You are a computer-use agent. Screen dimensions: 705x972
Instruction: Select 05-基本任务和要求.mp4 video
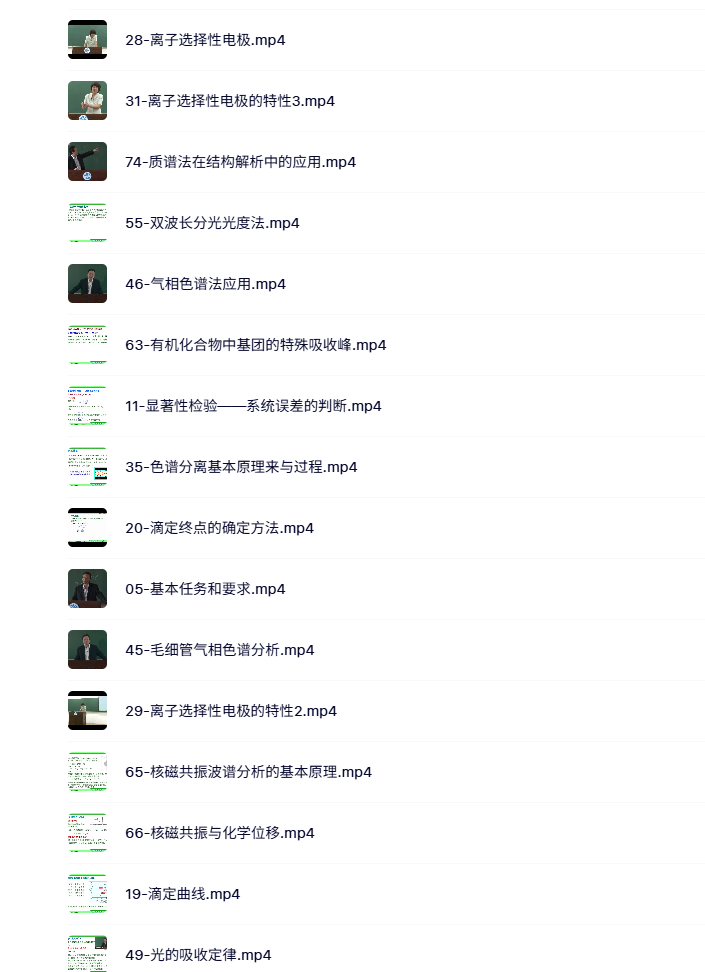tap(205, 589)
